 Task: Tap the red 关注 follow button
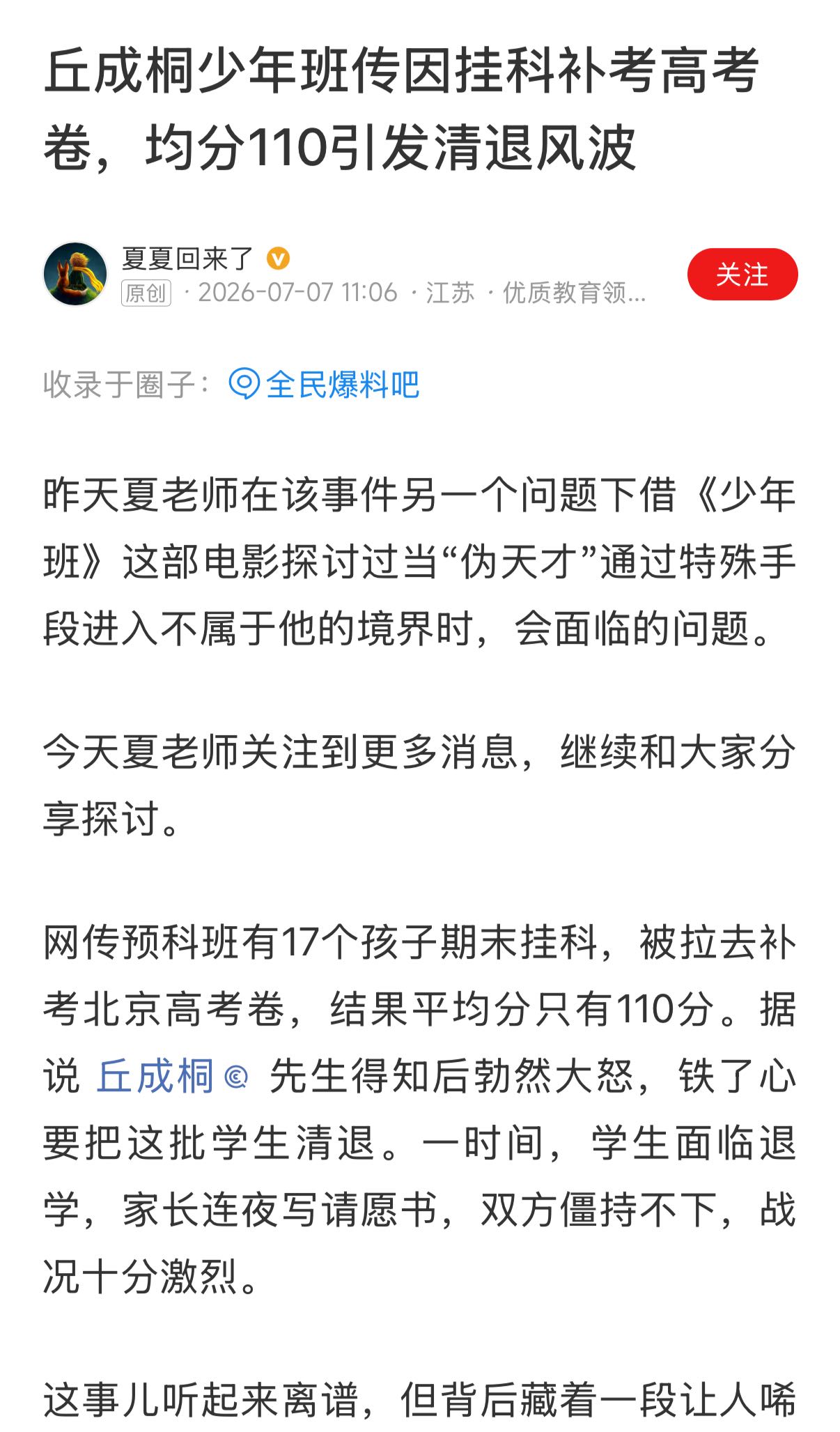tap(742, 274)
